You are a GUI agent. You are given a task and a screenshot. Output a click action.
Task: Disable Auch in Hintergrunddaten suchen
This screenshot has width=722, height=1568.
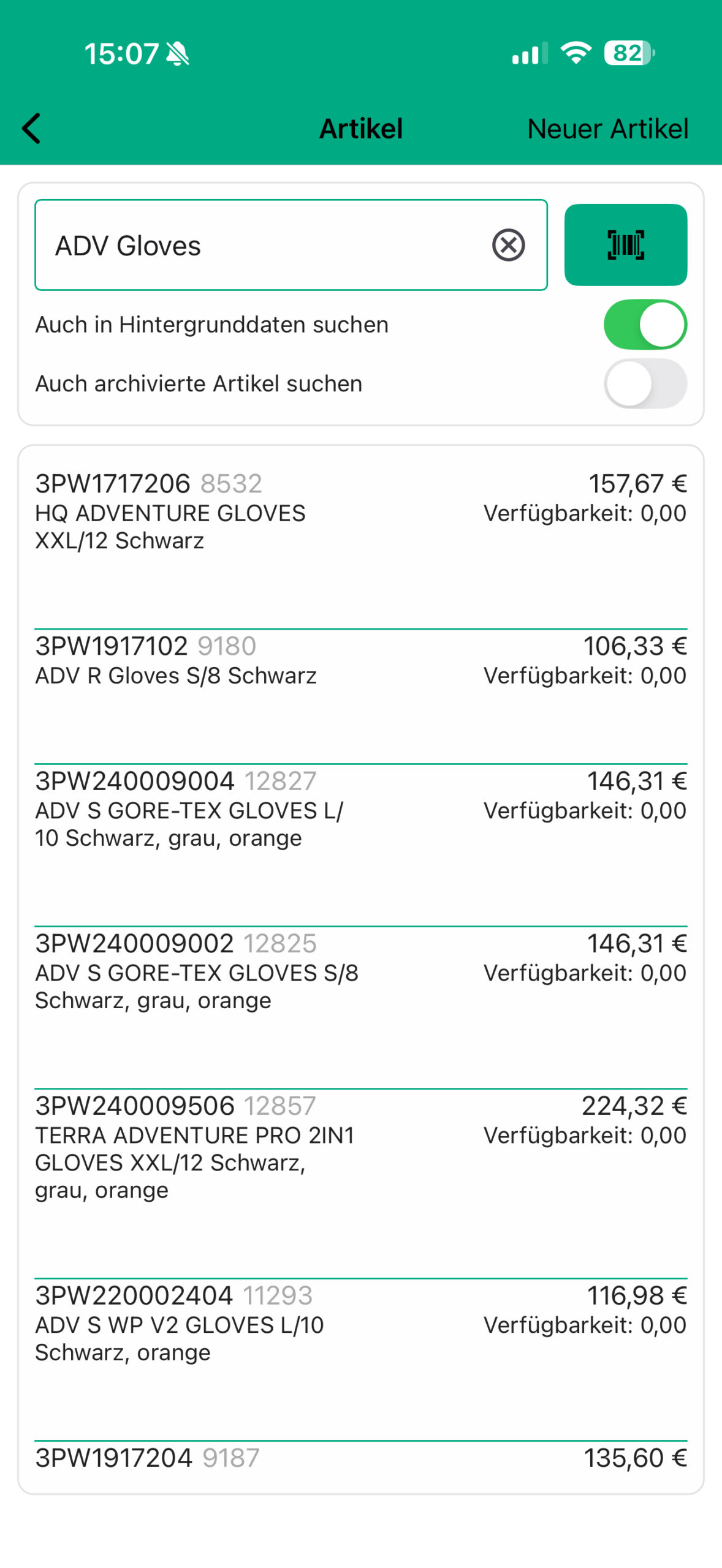coord(645,325)
